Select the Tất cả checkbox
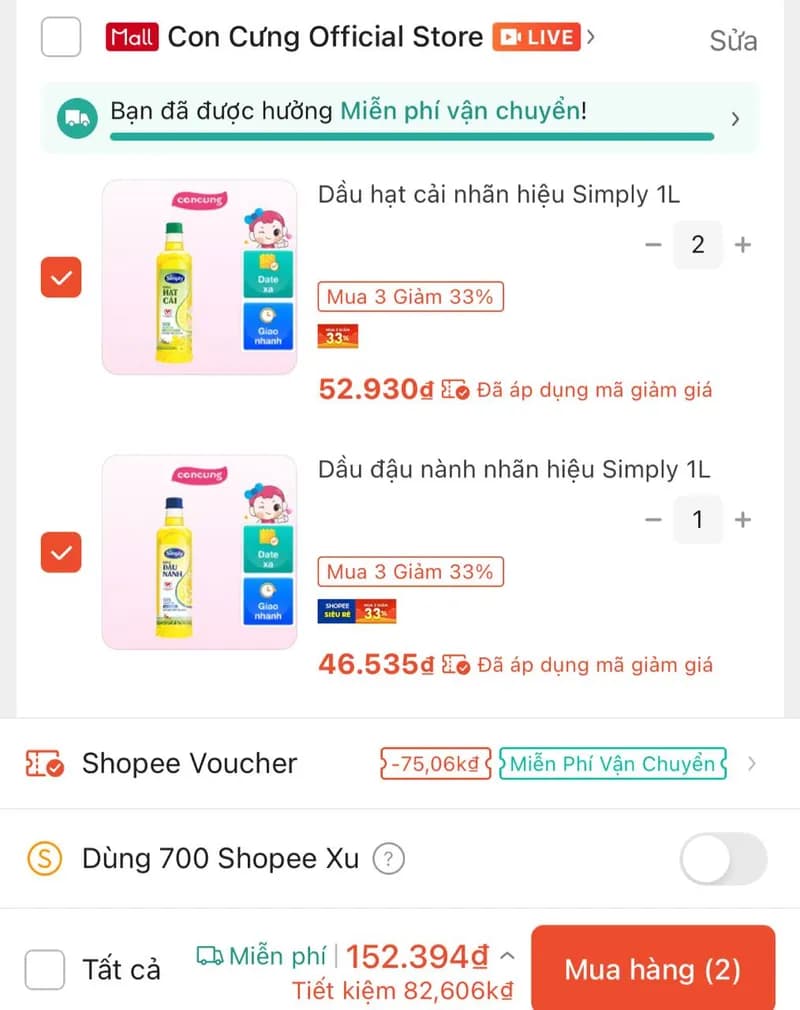This screenshot has height=1010, width=800. point(44,969)
